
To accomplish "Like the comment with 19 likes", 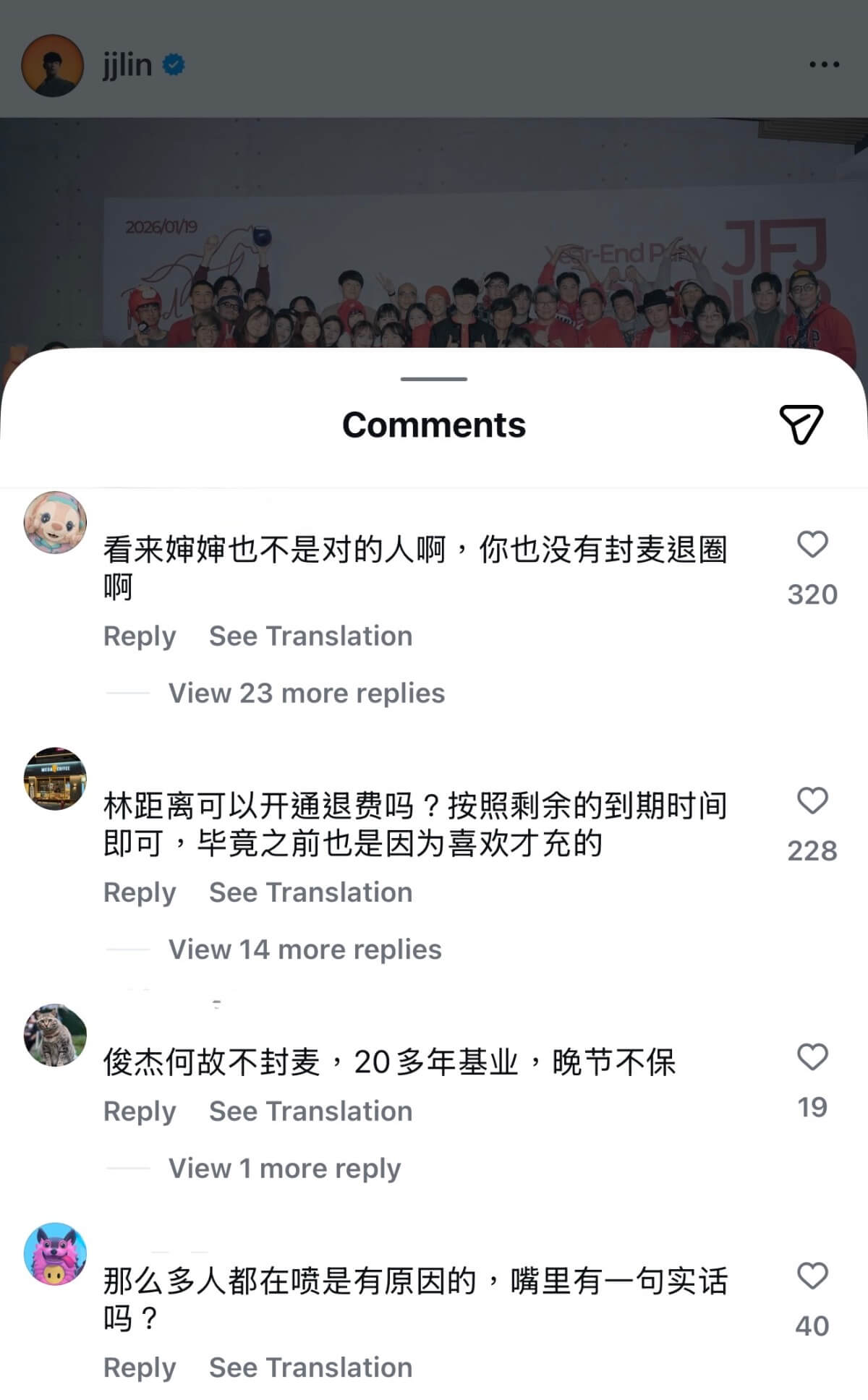I will tap(812, 1057).
